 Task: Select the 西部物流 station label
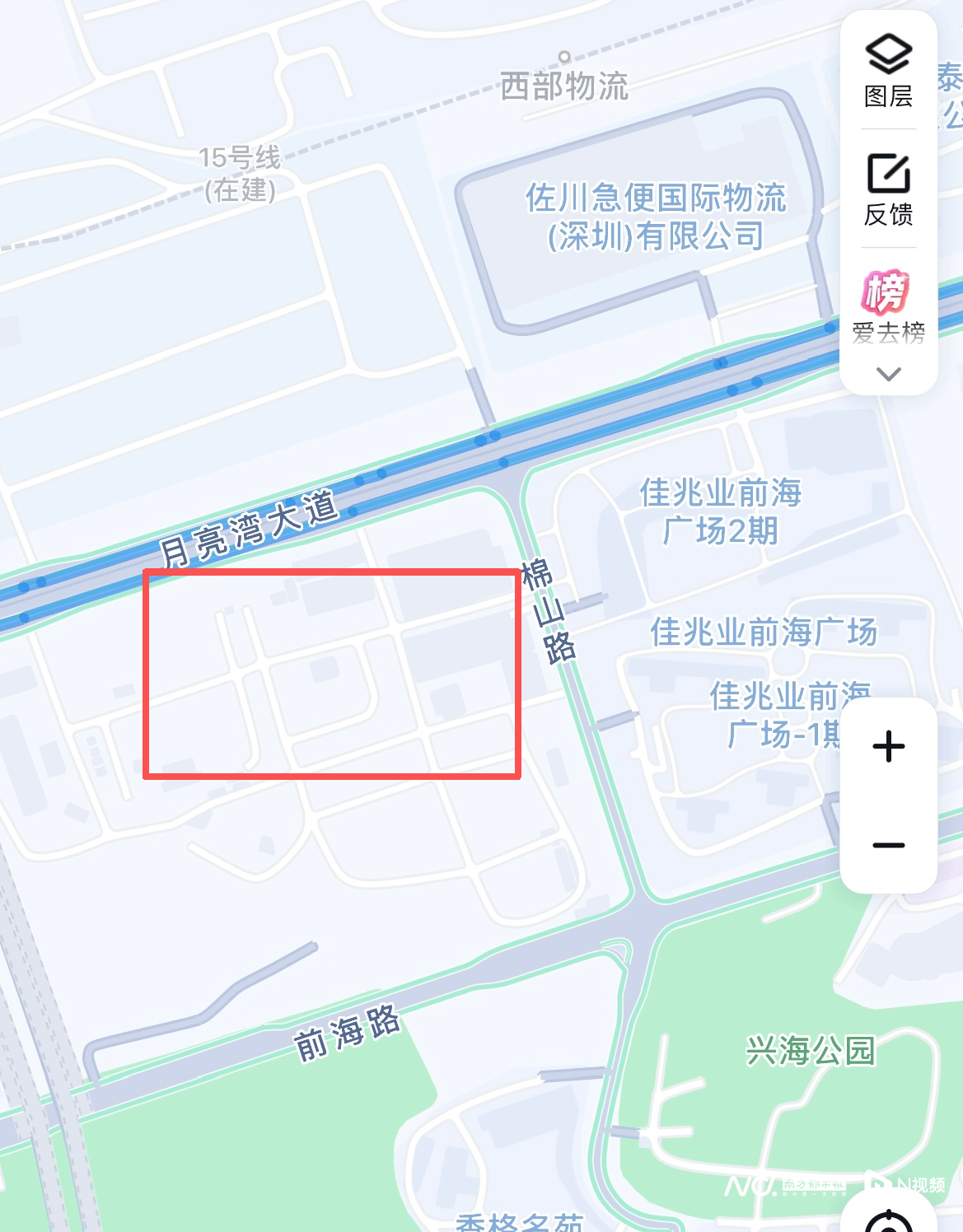(564, 86)
